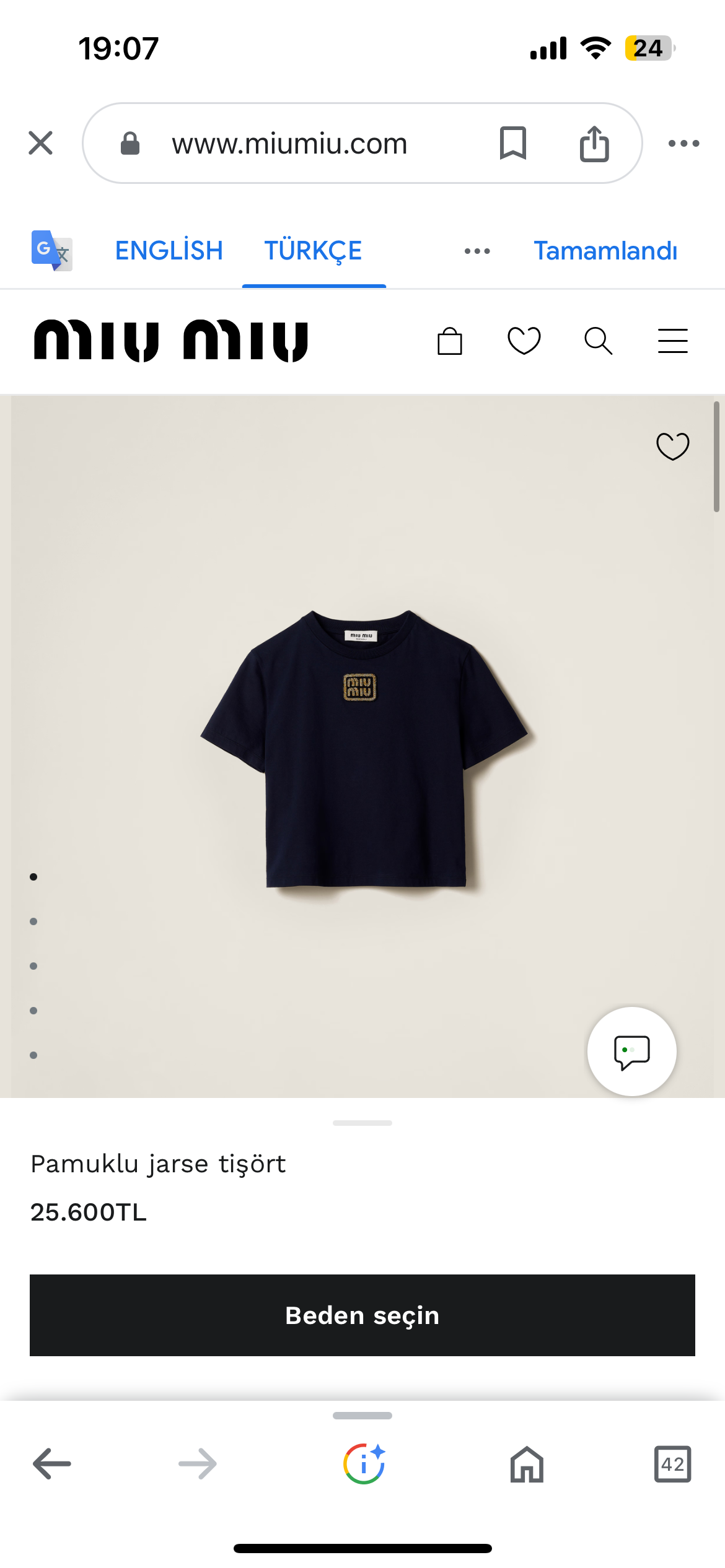
Task: Open the hamburger menu
Action: point(673,341)
